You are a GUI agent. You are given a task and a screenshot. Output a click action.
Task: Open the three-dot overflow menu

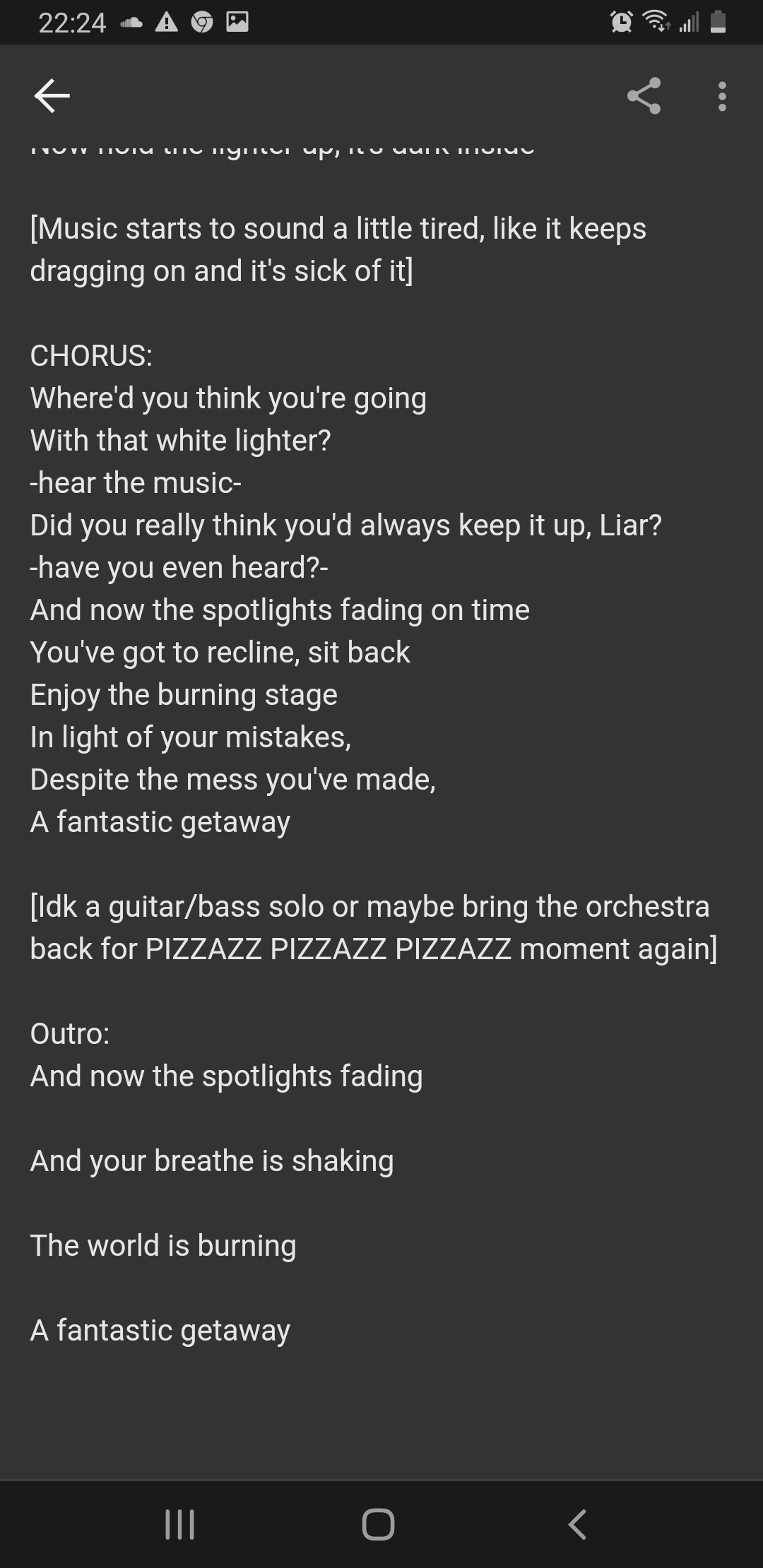click(x=721, y=96)
